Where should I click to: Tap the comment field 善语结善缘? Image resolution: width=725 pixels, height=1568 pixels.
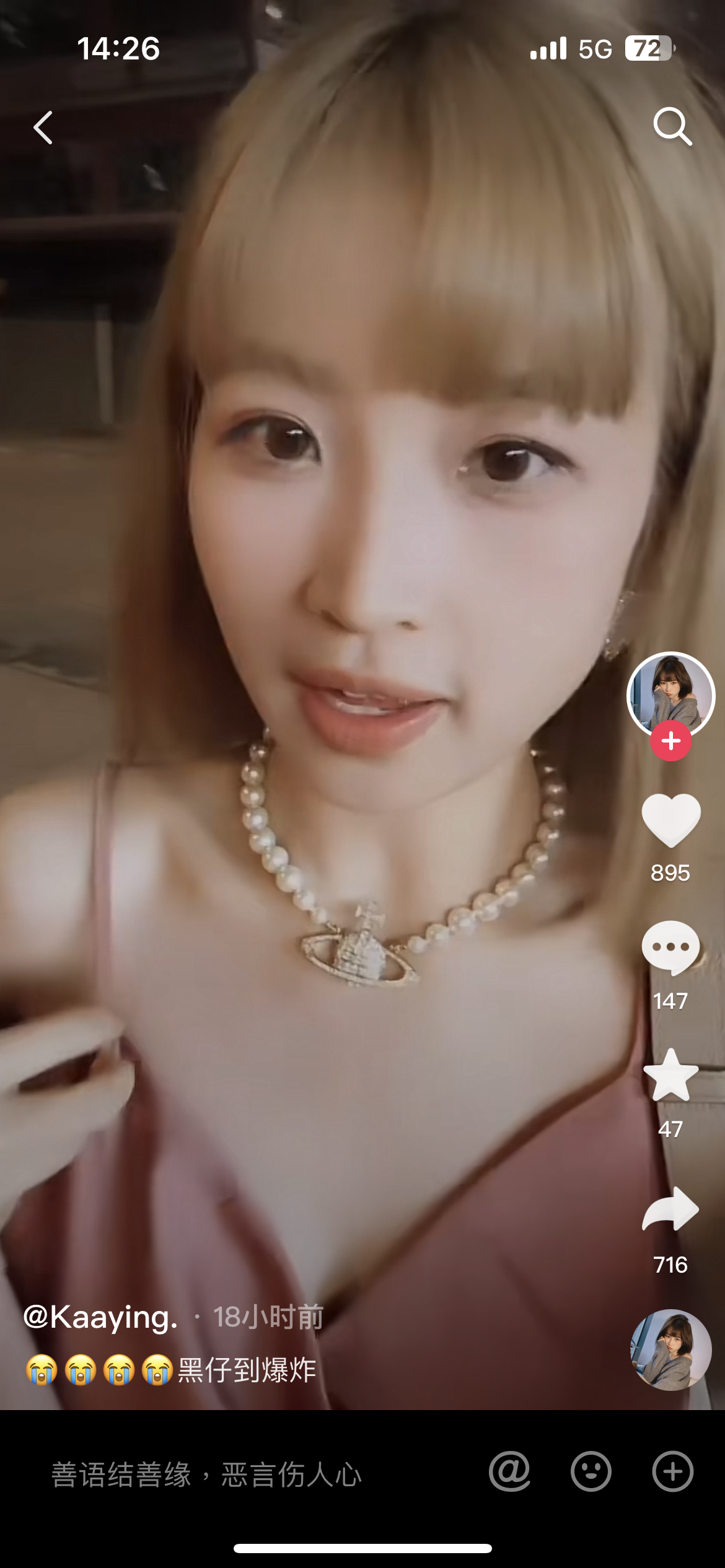pyautogui.click(x=206, y=1474)
